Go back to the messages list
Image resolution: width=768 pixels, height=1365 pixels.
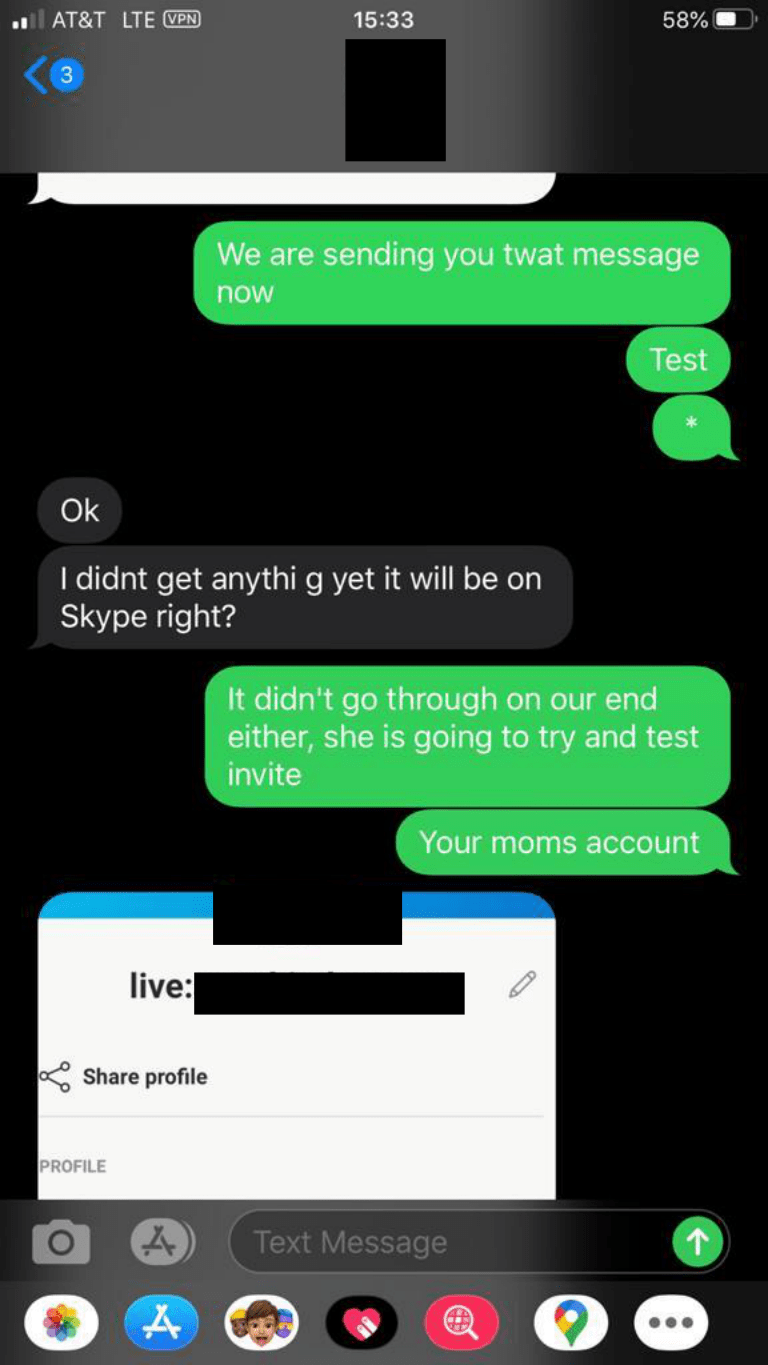[x=52, y=76]
